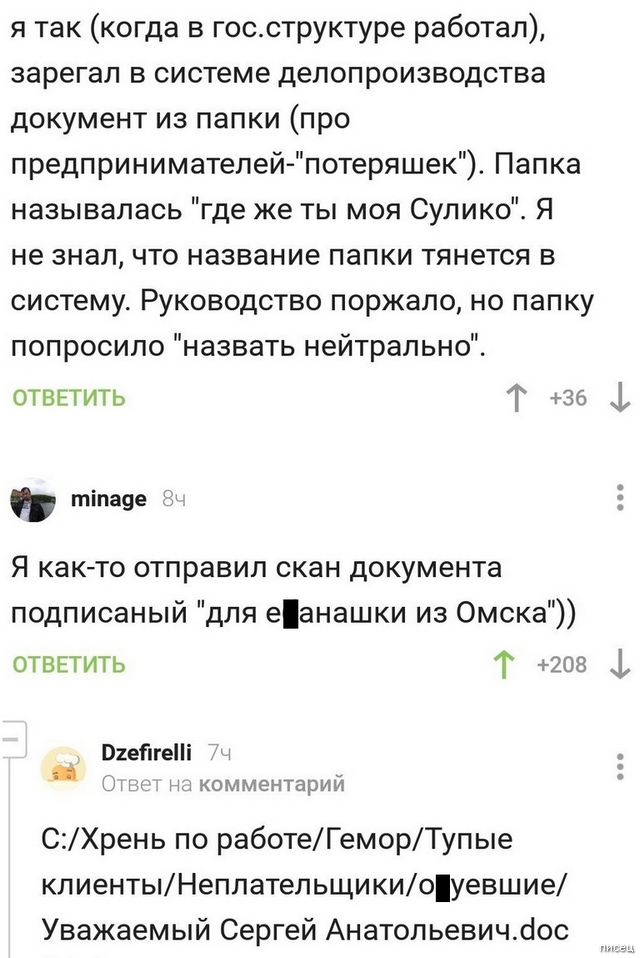
Task: Tap the upvote arrow on minage's comment
Action: click(x=507, y=664)
